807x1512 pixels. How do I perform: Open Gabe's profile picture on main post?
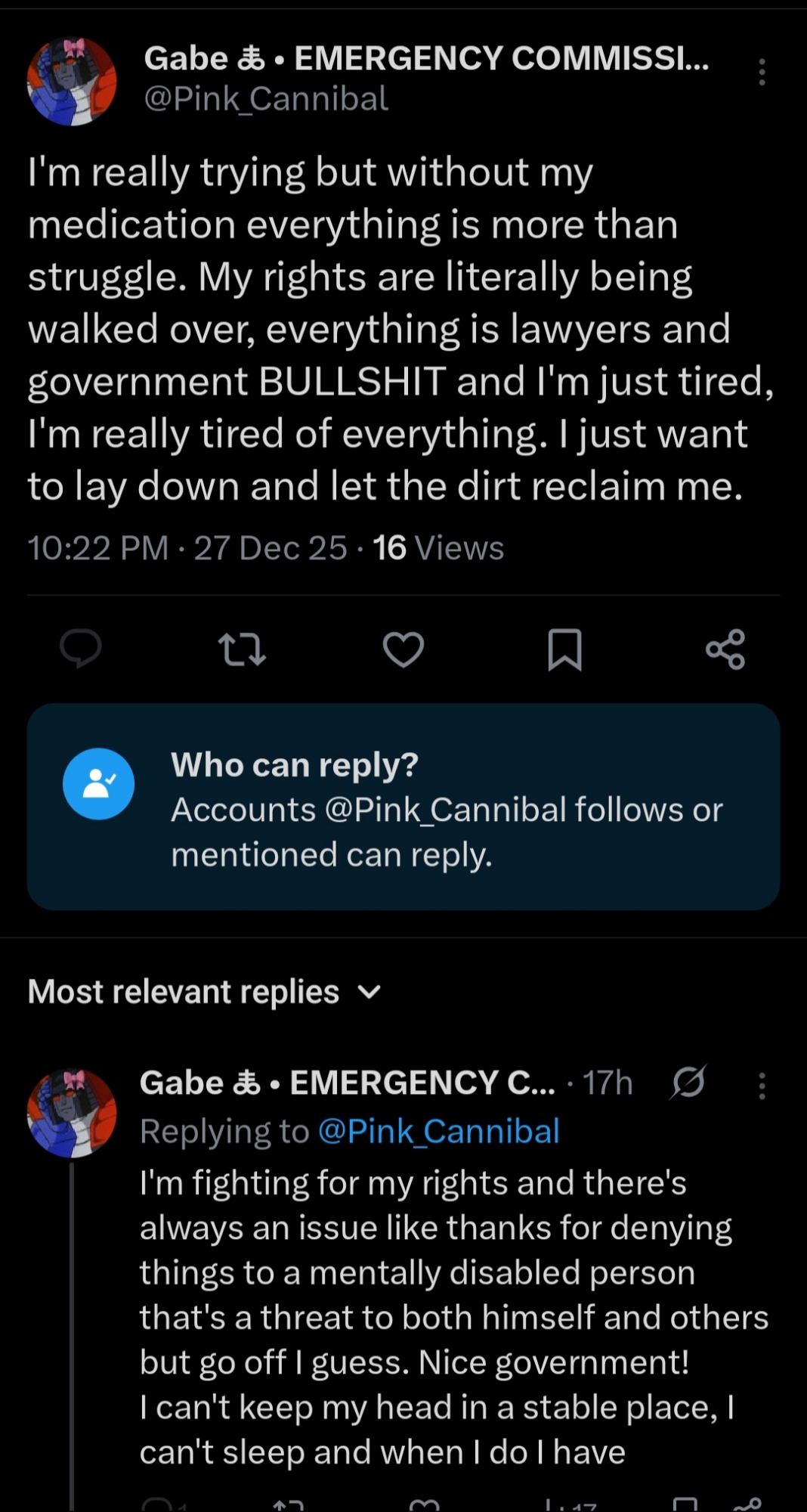click(x=72, y=81)
